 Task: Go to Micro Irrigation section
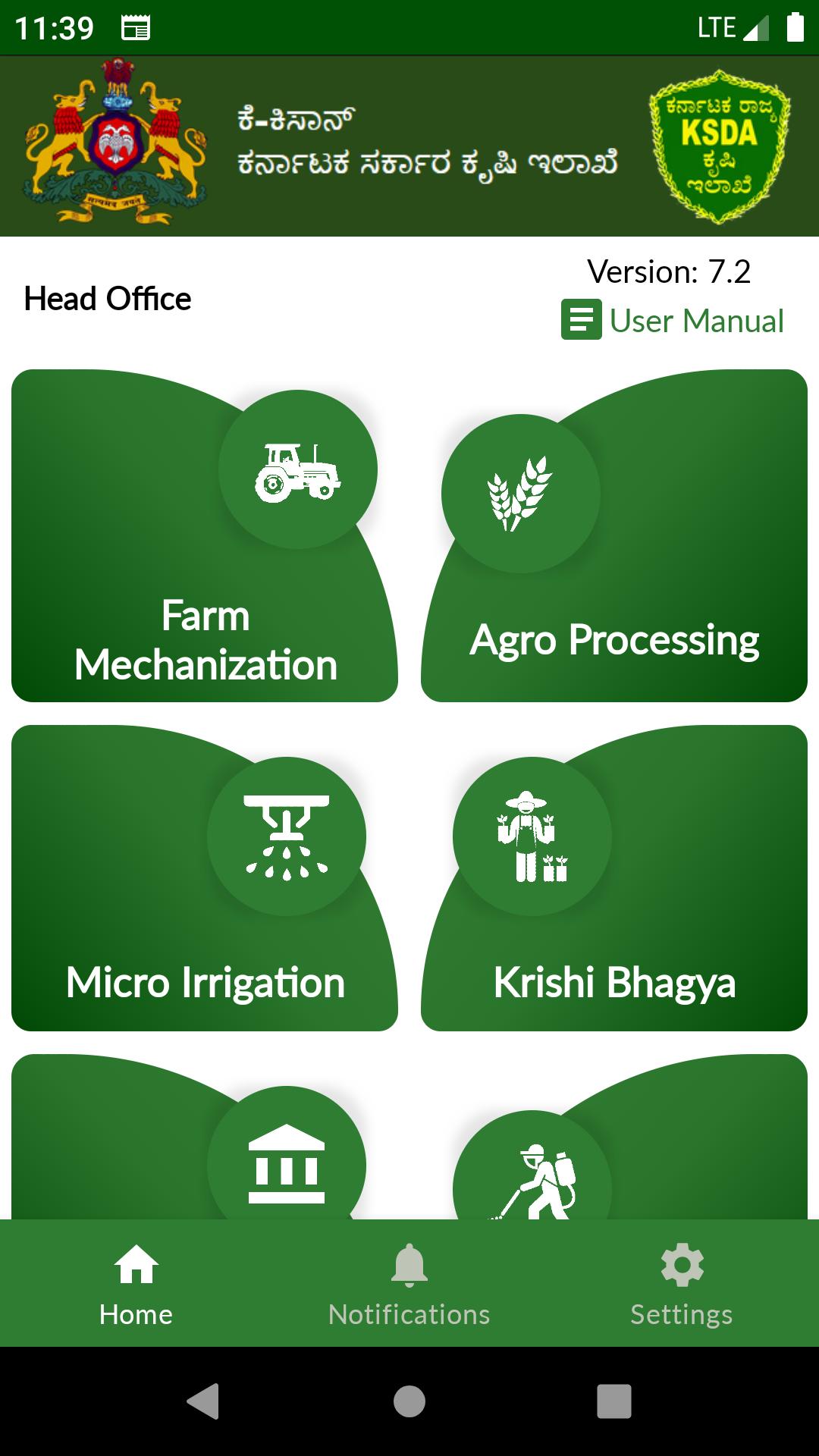205,877
